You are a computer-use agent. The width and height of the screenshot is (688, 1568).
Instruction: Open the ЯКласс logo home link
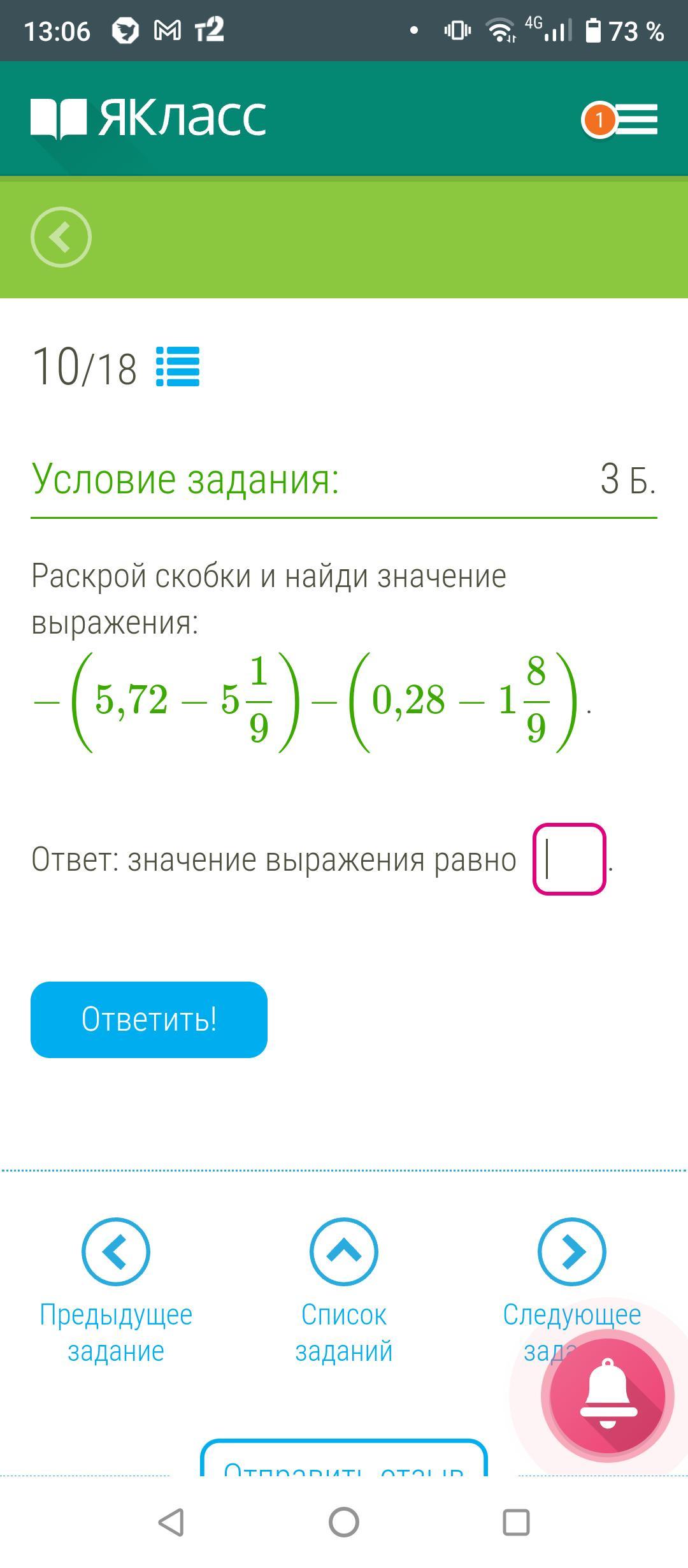(148, 119)
